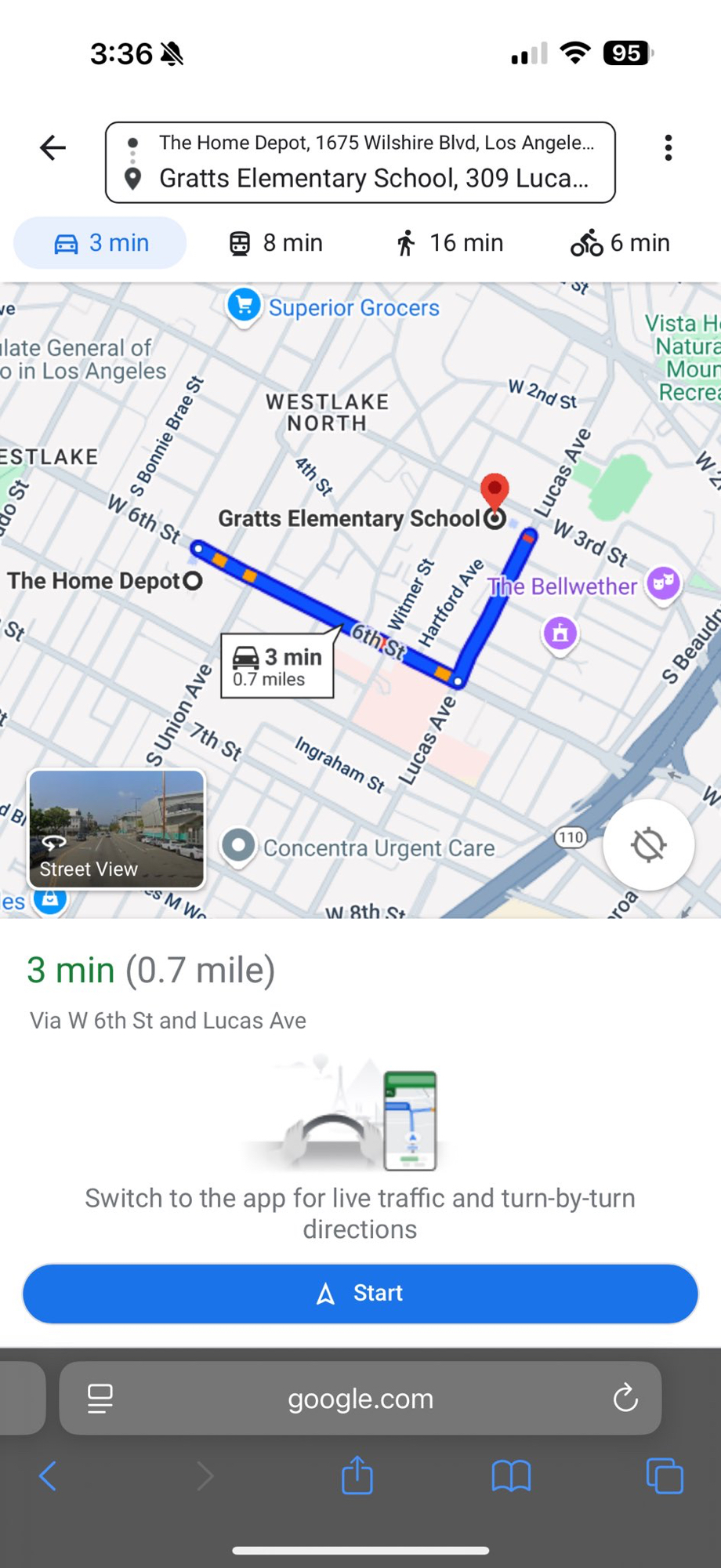Go back from the directions screen
The height and width of the screenshot is (1568, 721).
pyautogui.click(x=53, y=147)
